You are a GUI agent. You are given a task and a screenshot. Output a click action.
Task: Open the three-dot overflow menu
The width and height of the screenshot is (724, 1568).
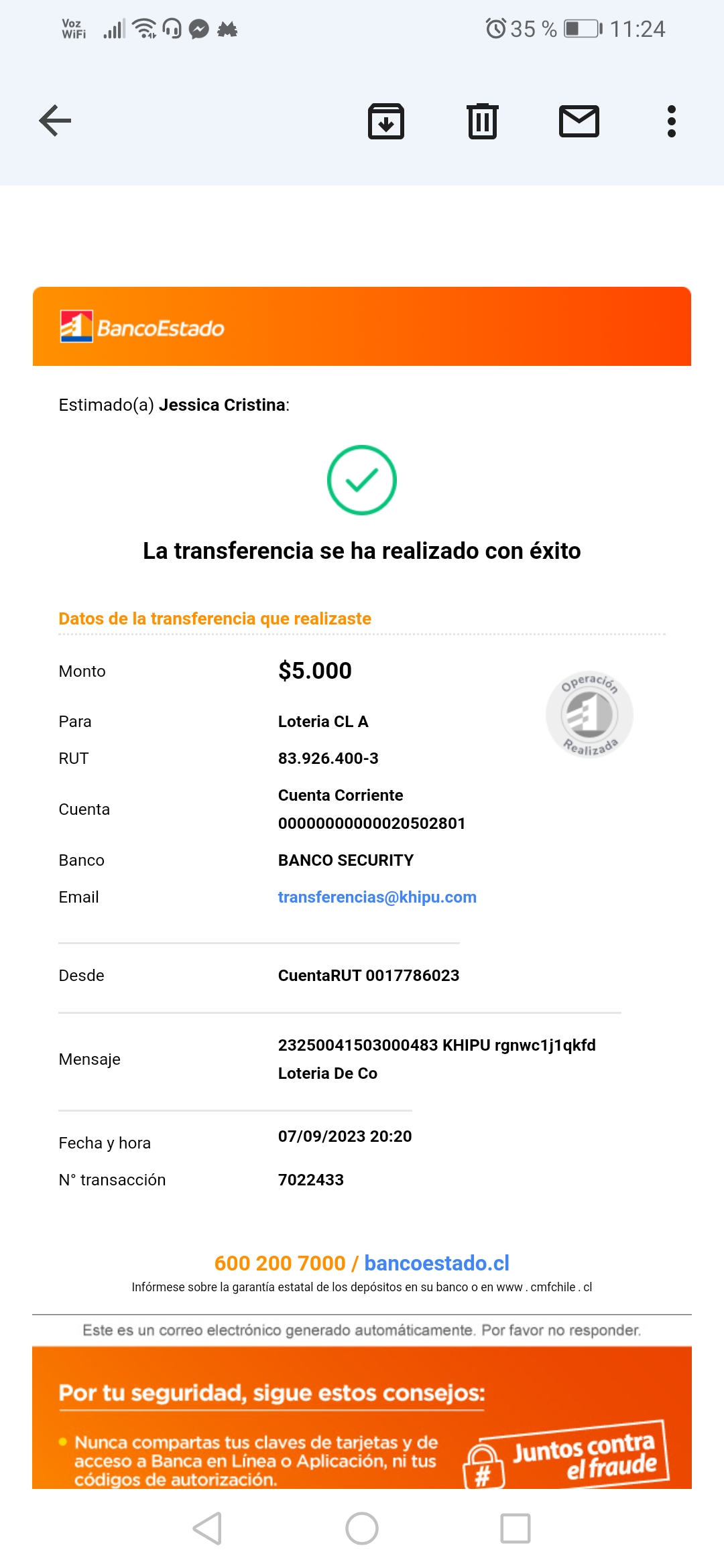click(672, 121)
